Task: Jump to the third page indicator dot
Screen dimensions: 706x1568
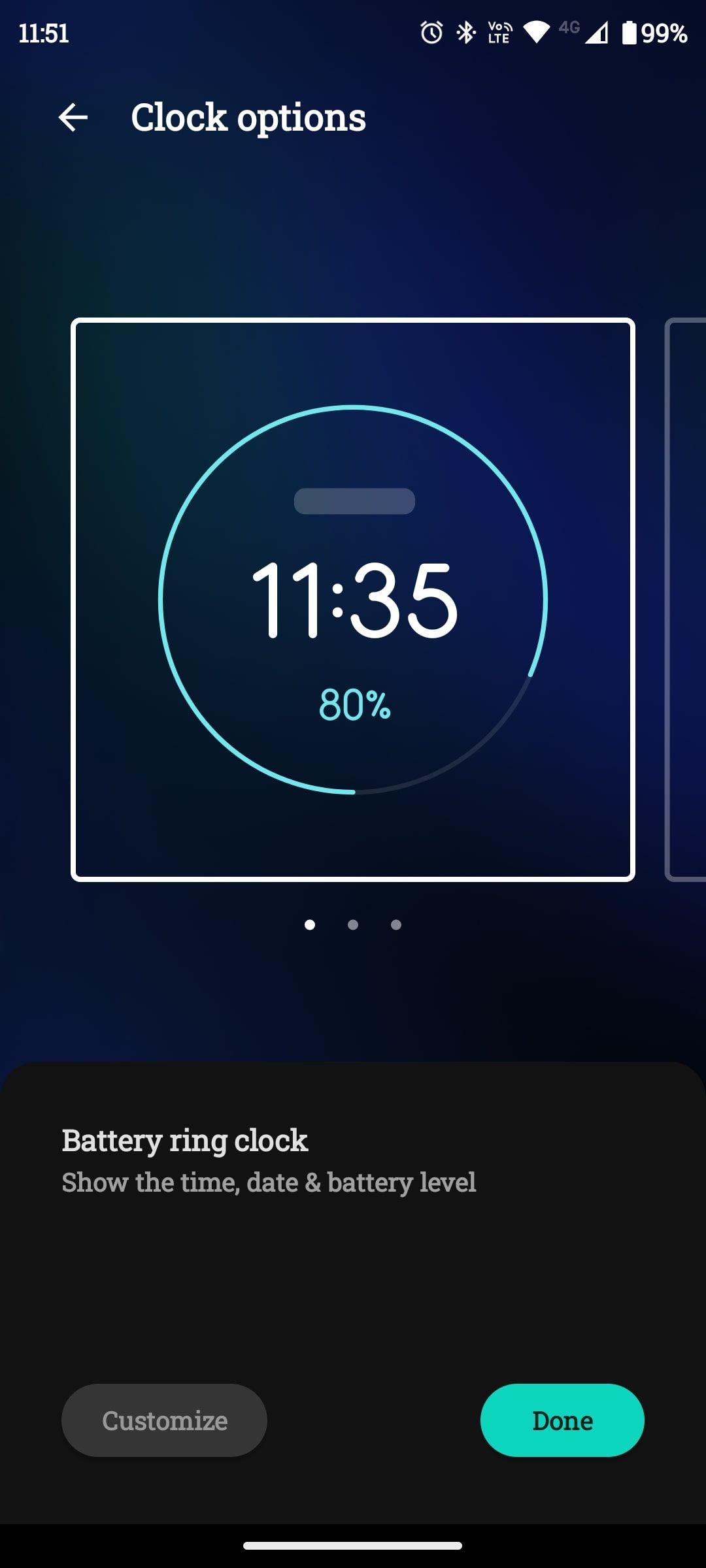Action: pos(396,924)
